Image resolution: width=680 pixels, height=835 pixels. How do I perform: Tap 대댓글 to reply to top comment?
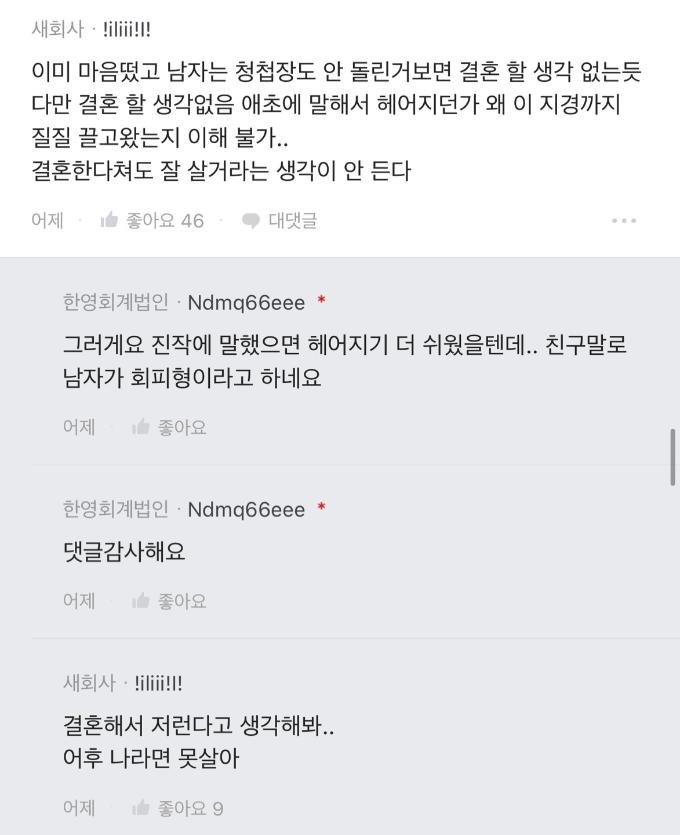coord(279,221)
